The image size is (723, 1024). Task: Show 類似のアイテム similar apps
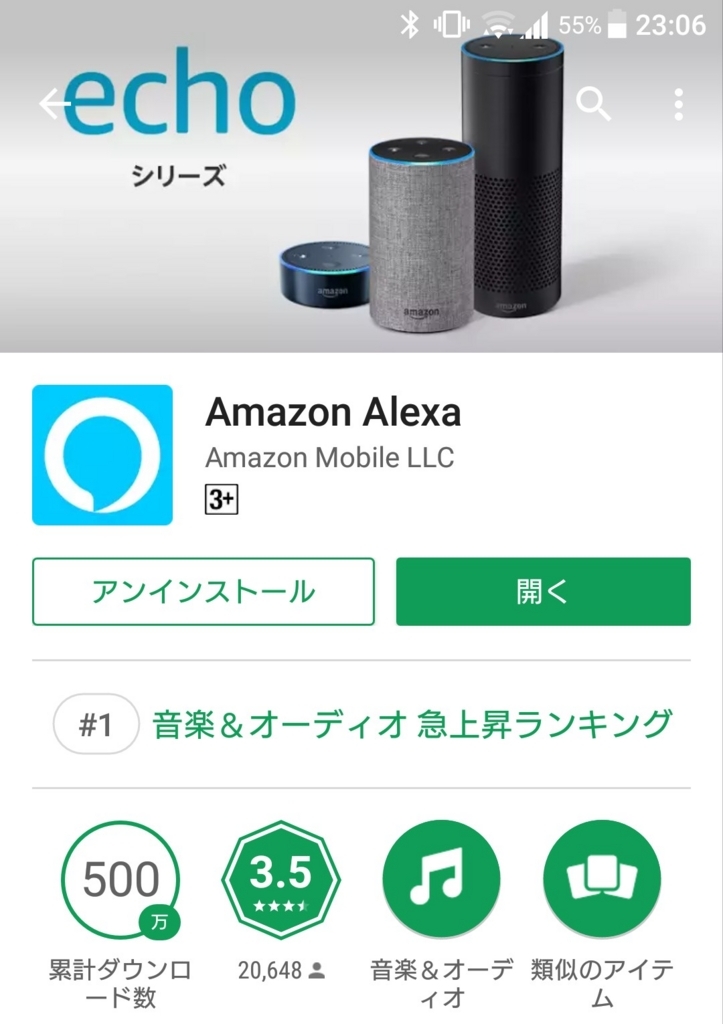point(602,880)
